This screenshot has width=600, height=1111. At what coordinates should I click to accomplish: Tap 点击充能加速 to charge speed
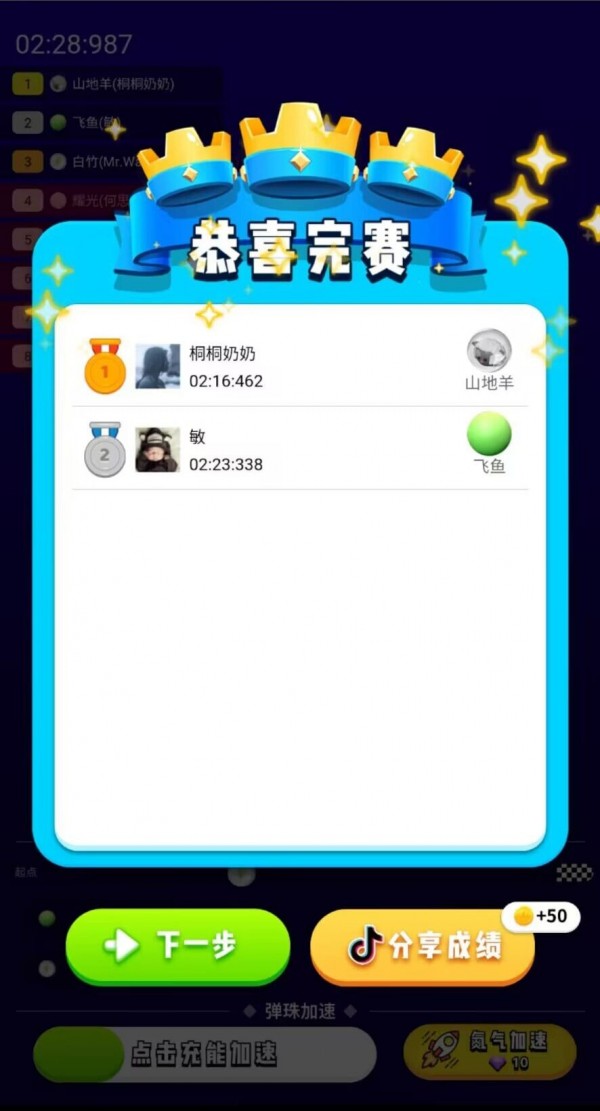coord(205,1054)
